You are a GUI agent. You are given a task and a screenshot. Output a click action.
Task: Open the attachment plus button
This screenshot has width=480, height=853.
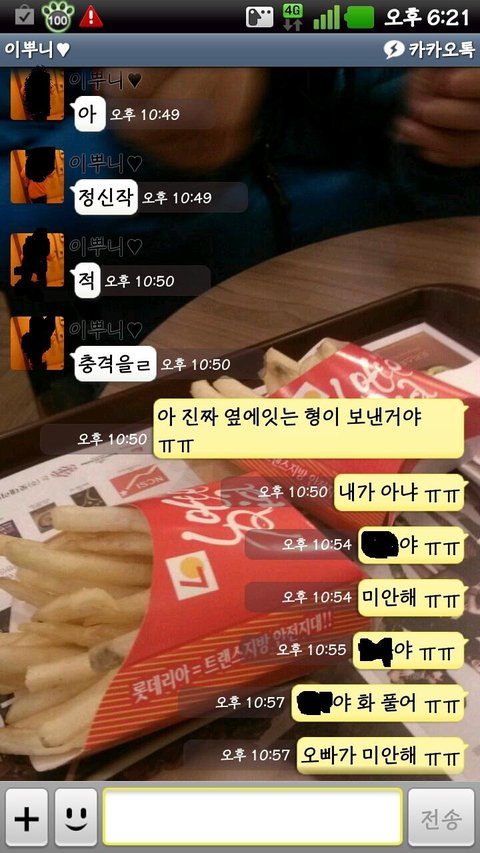tap(27, 817)
